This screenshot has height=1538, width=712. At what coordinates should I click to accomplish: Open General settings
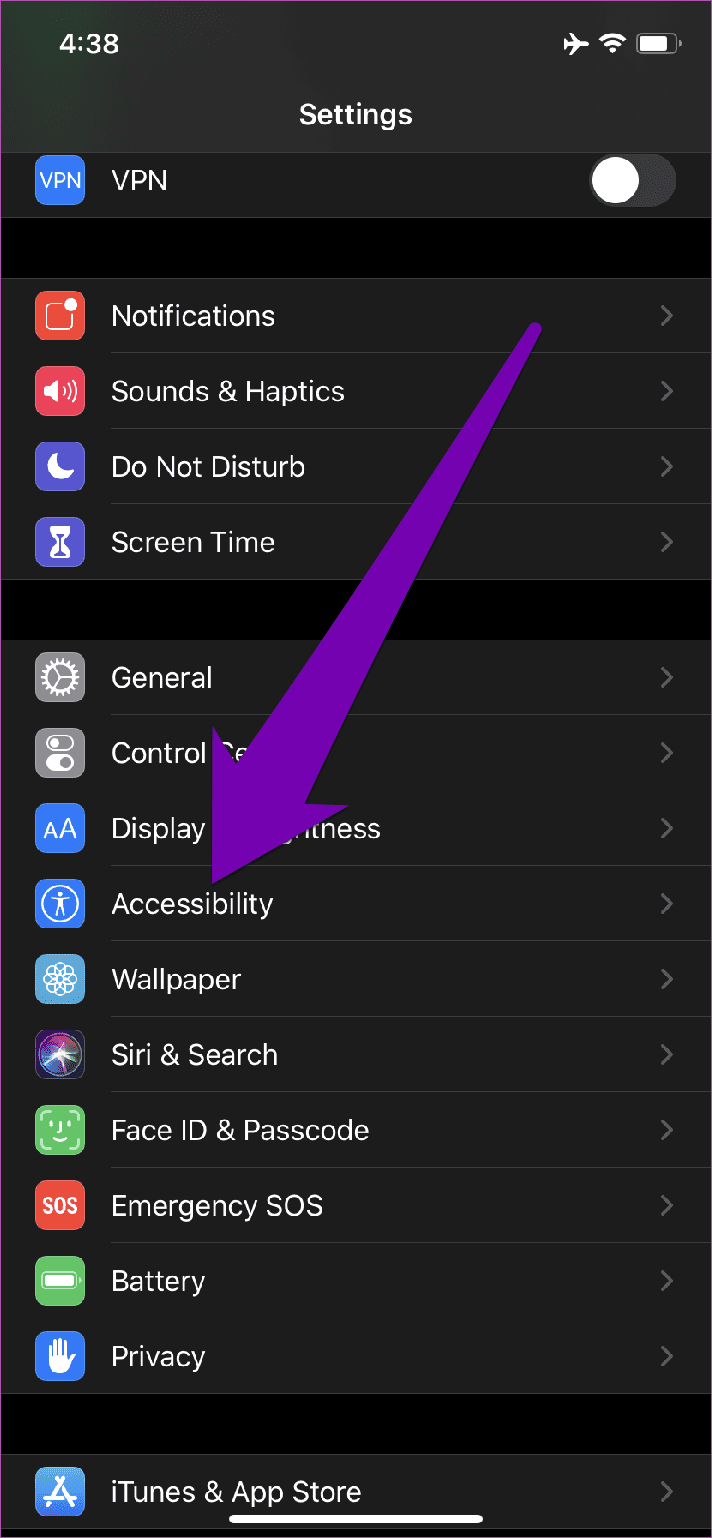pyautogui.click(x=356, y=678)
